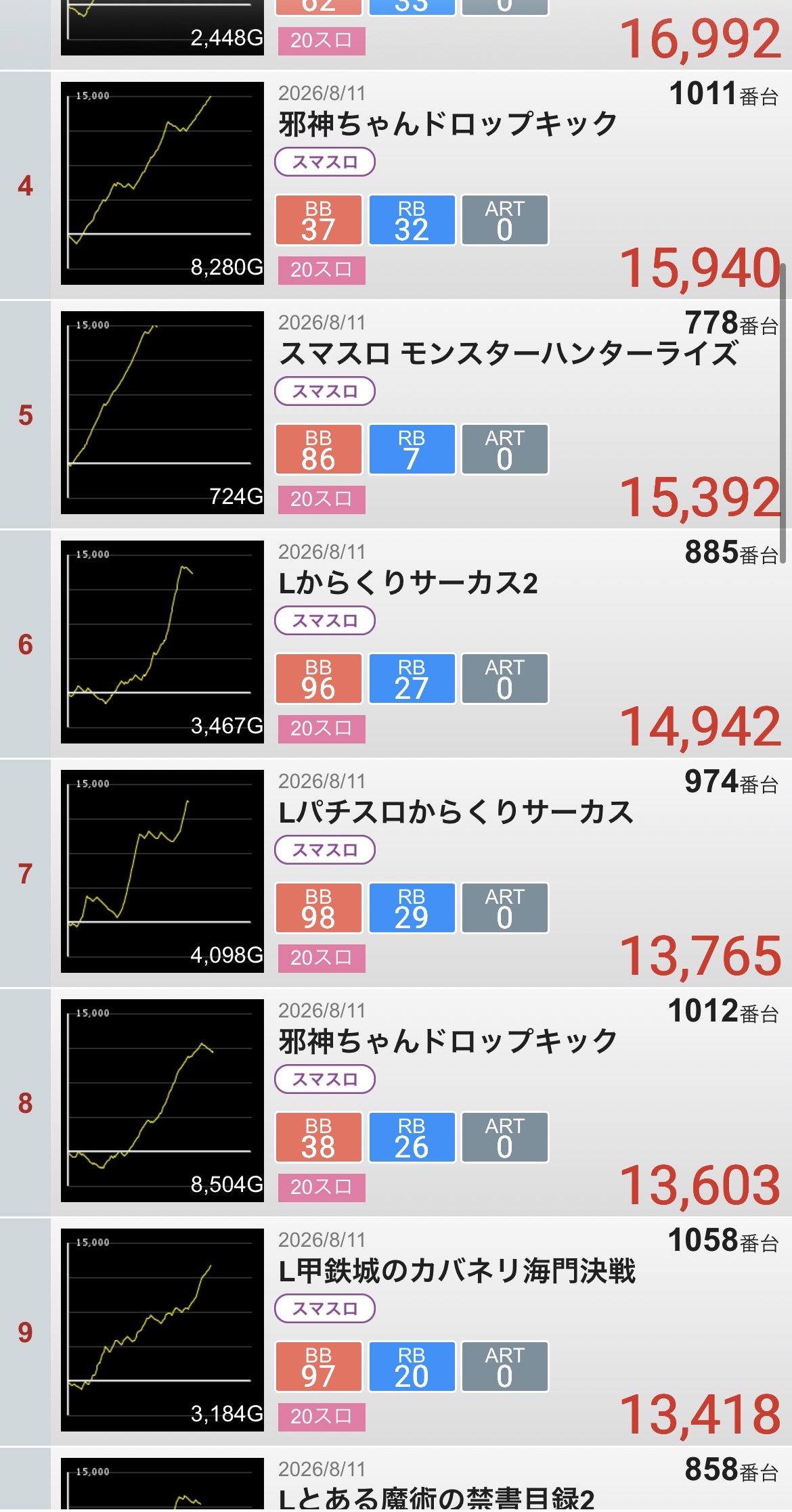Open machine 1058 L甲鉄城のカバネリ海門決戦 row
This screenshot has width=792, height=1512.
[396, 1331]
